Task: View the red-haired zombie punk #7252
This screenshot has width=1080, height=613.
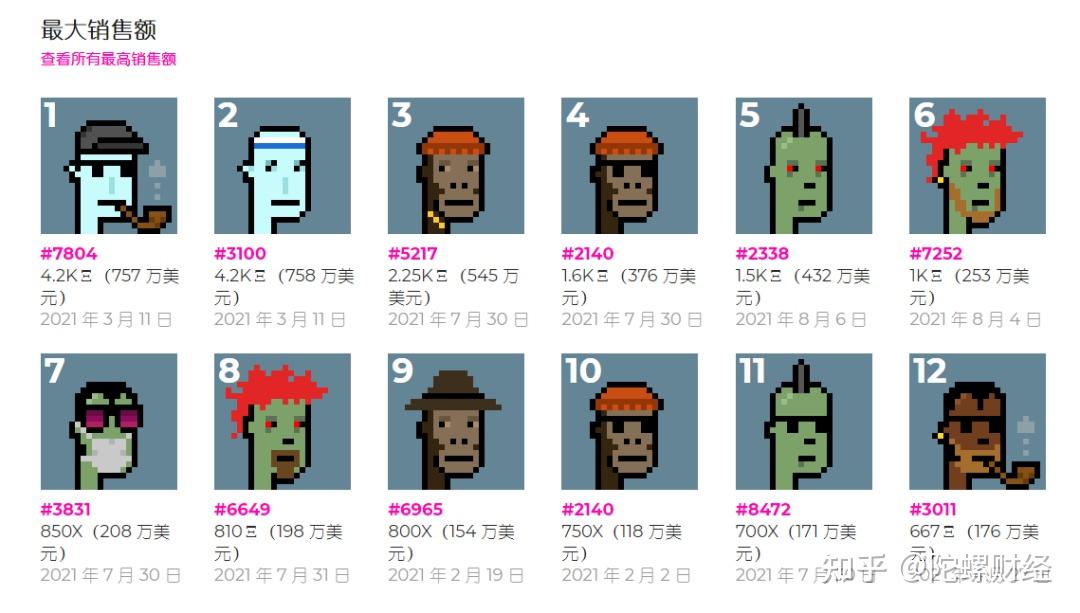Action: coord(977,166)
